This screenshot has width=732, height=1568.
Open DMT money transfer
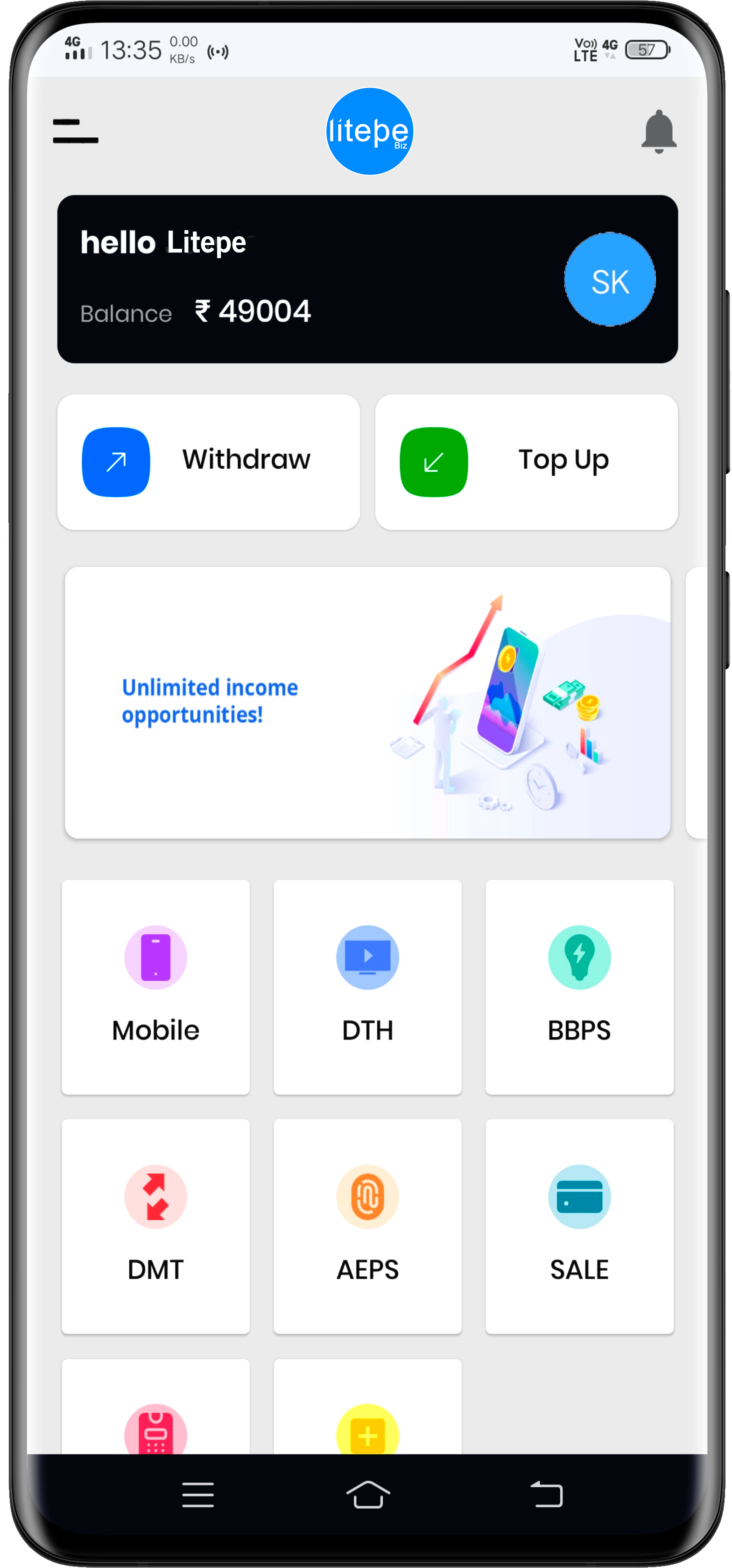[156, 1226]
